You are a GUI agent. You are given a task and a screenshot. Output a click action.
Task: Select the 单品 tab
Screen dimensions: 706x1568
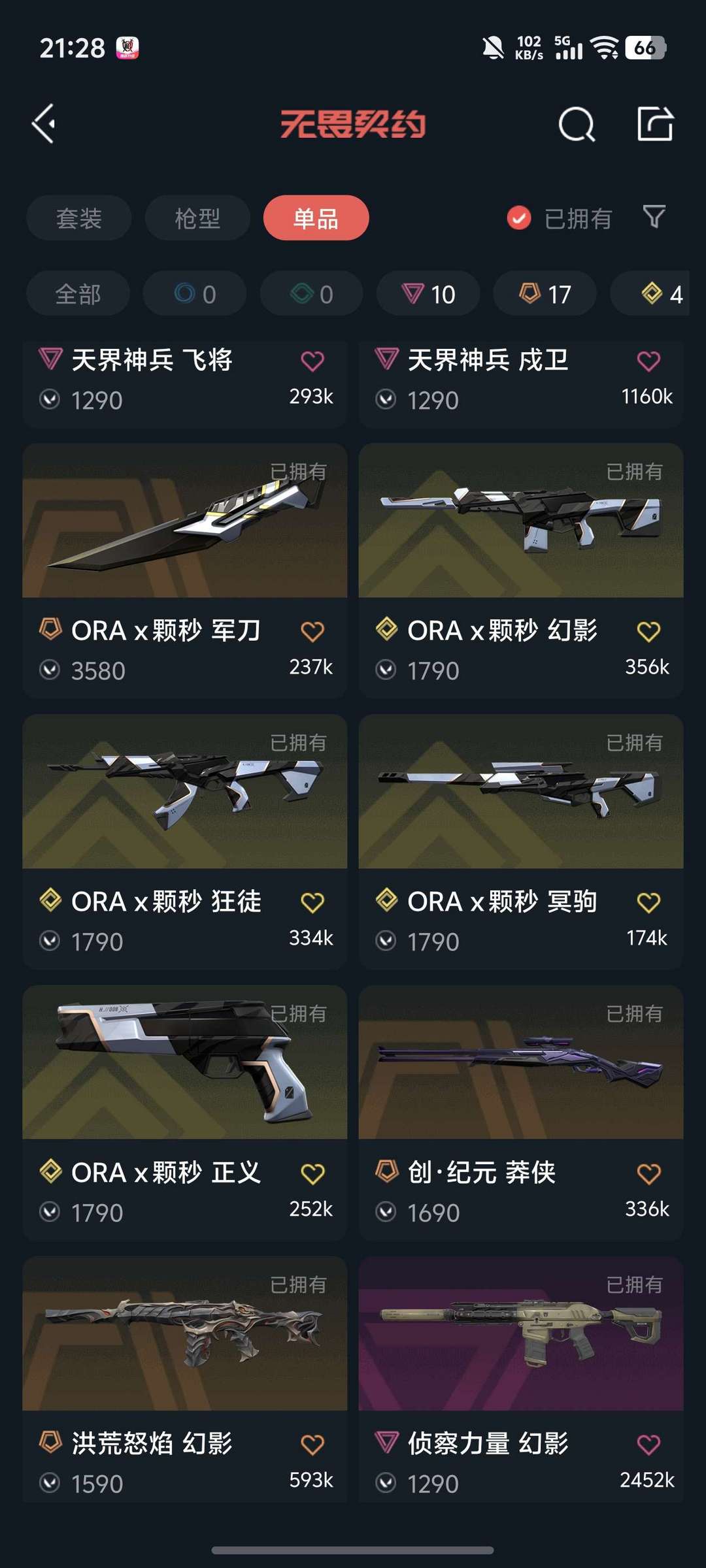tap(316, 218)
